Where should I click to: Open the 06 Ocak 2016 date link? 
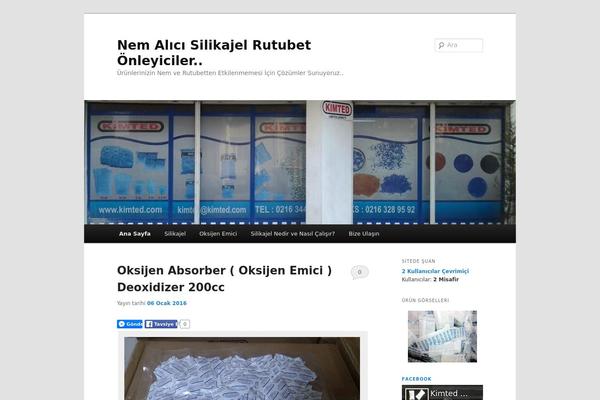coord(167,303)
